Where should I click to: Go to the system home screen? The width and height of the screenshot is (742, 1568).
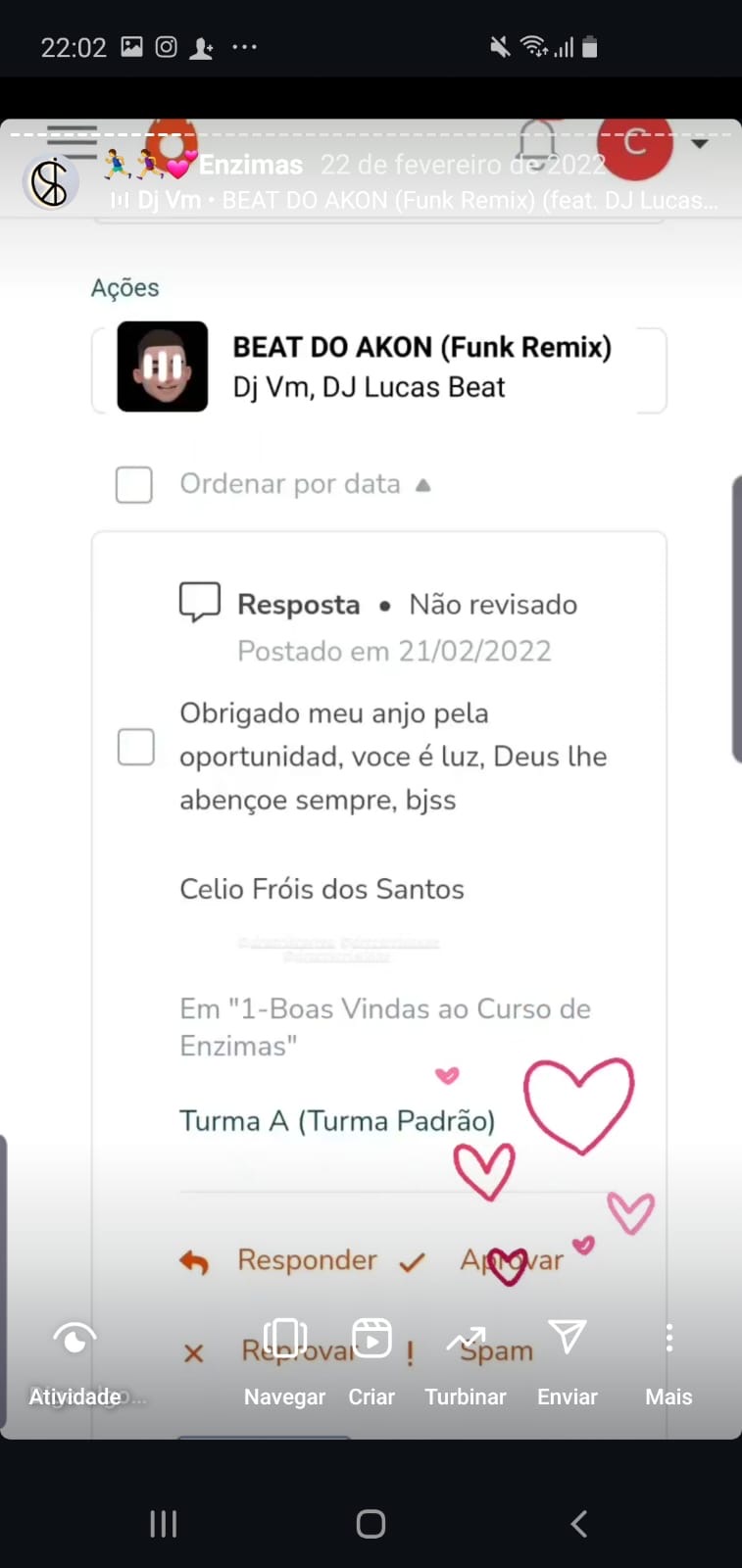371,1523
